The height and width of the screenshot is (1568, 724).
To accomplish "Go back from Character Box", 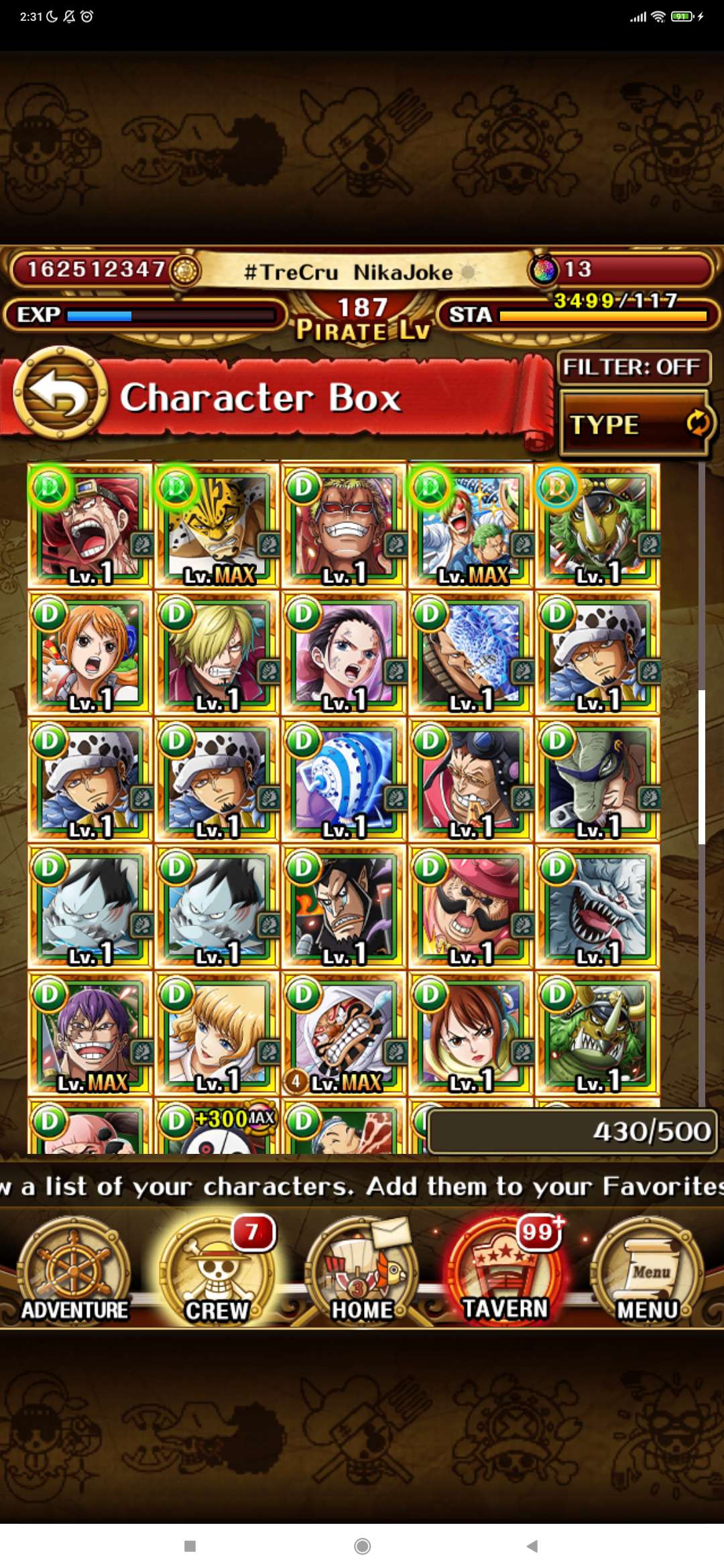I will pos(60,393).
